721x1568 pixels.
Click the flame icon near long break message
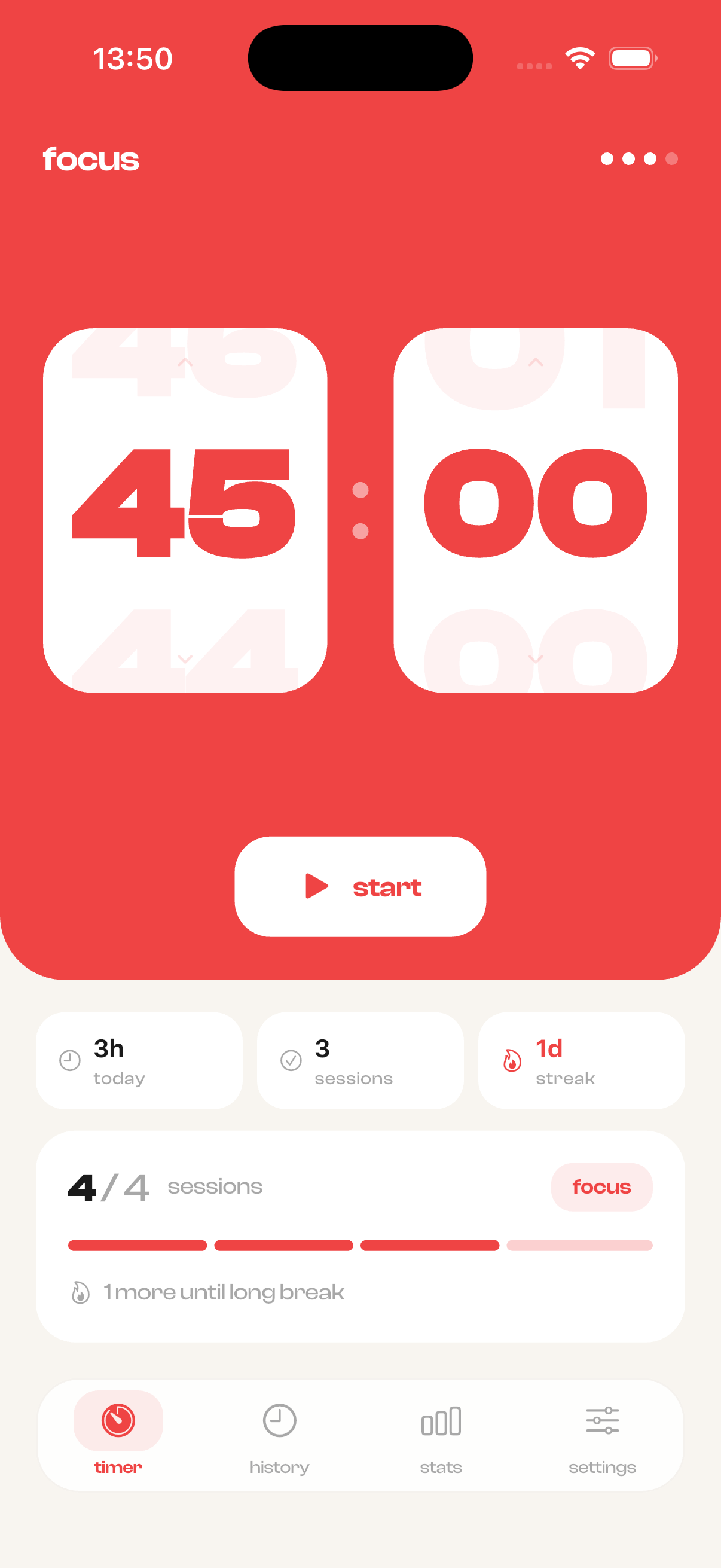coord(80,1292)
